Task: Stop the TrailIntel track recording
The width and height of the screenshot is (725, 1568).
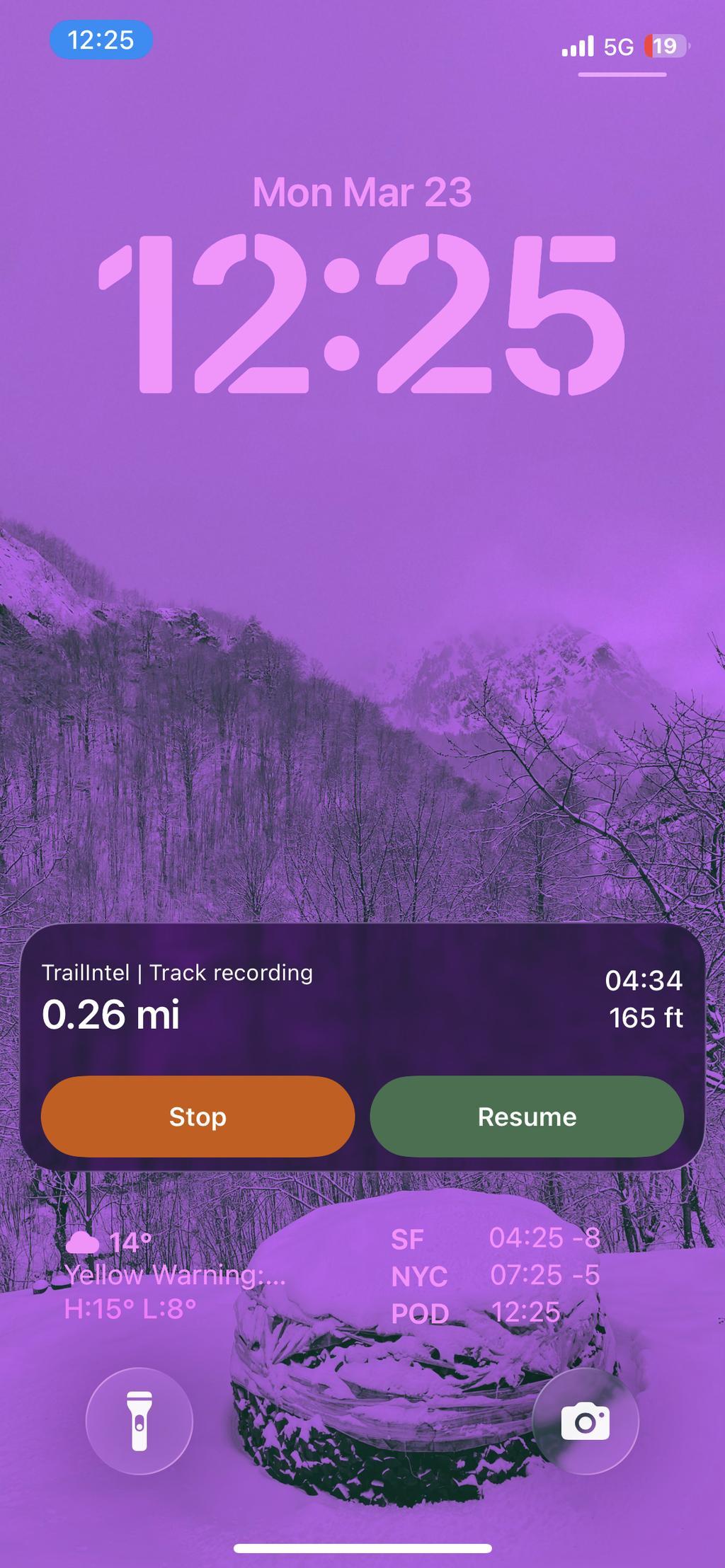Action: point(198,1117)
